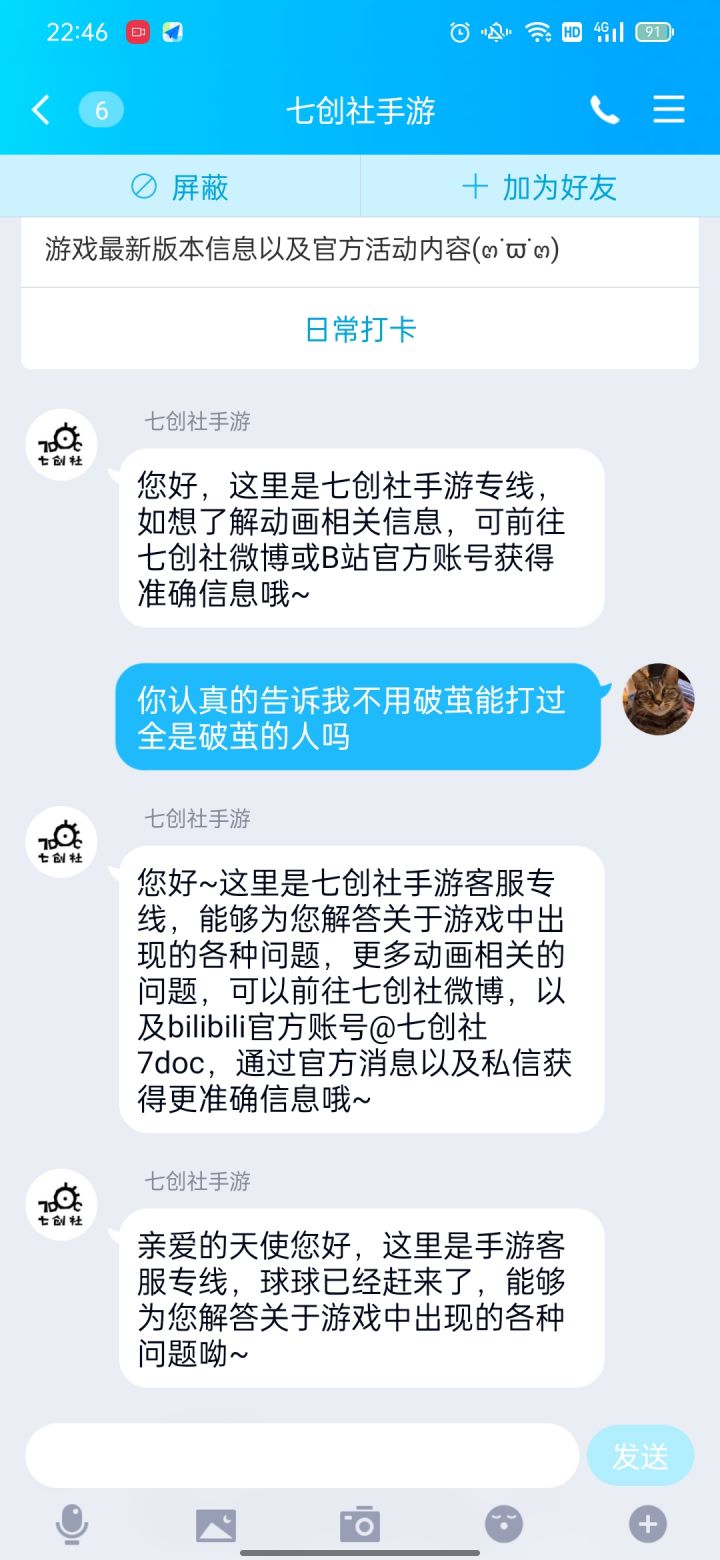Screen dimensions: 720x1560
Task: Tap the screen recording indicator in status bar
Action: click(x=137, y=31)
